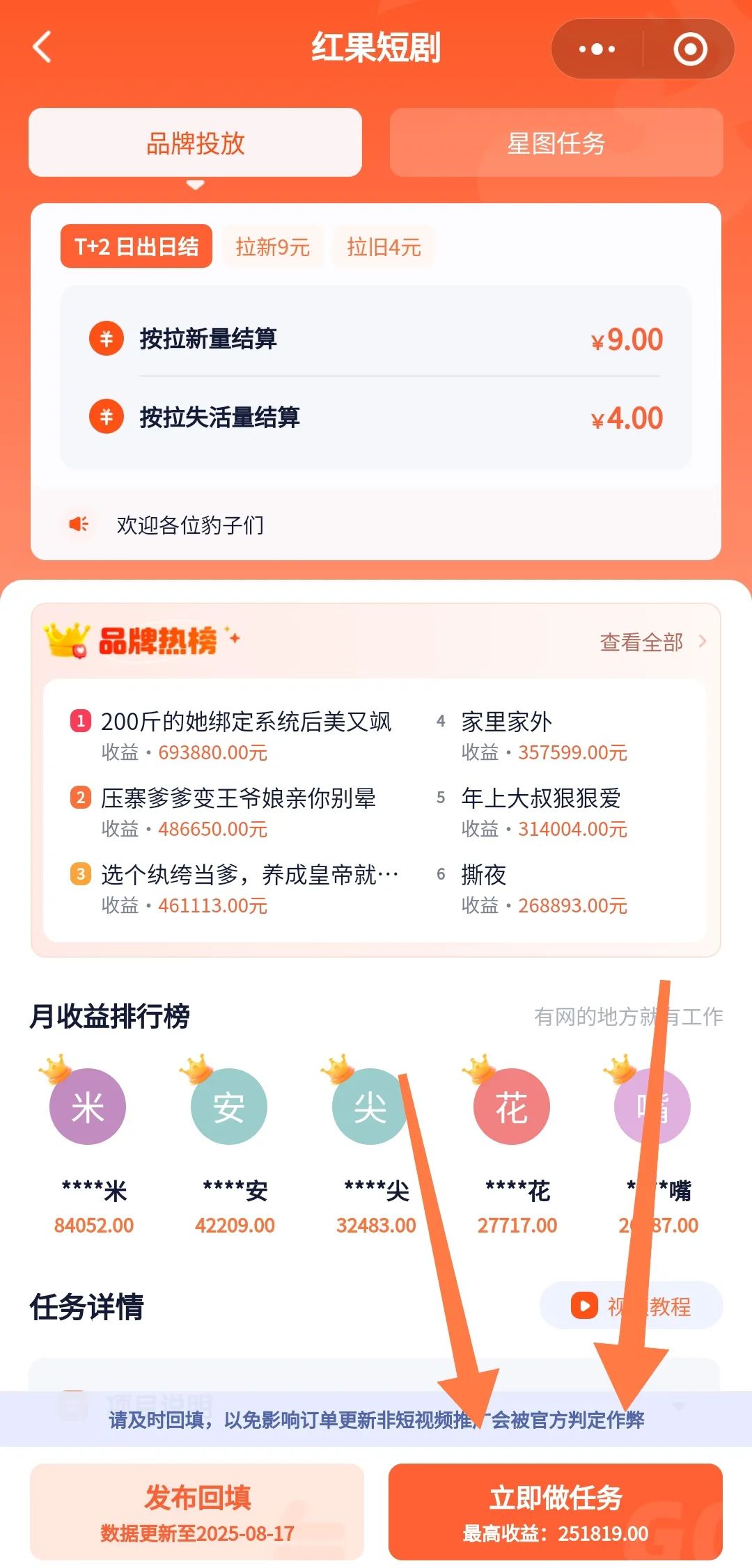The height and width of the screenshot is (1568, 752).
Task: Open 年上大叔狠狠爱 in the hot list
Action: click(x=540, y=798)
